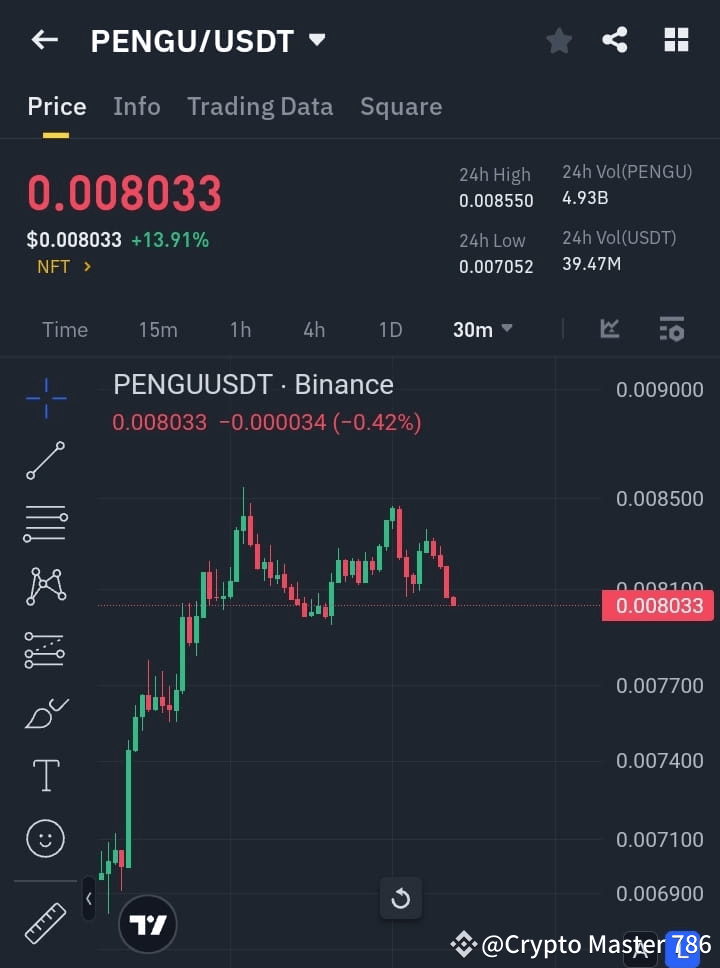Open the emoji sticker tool
This screenshot has height=968, width=720.
tap(45, 839)
